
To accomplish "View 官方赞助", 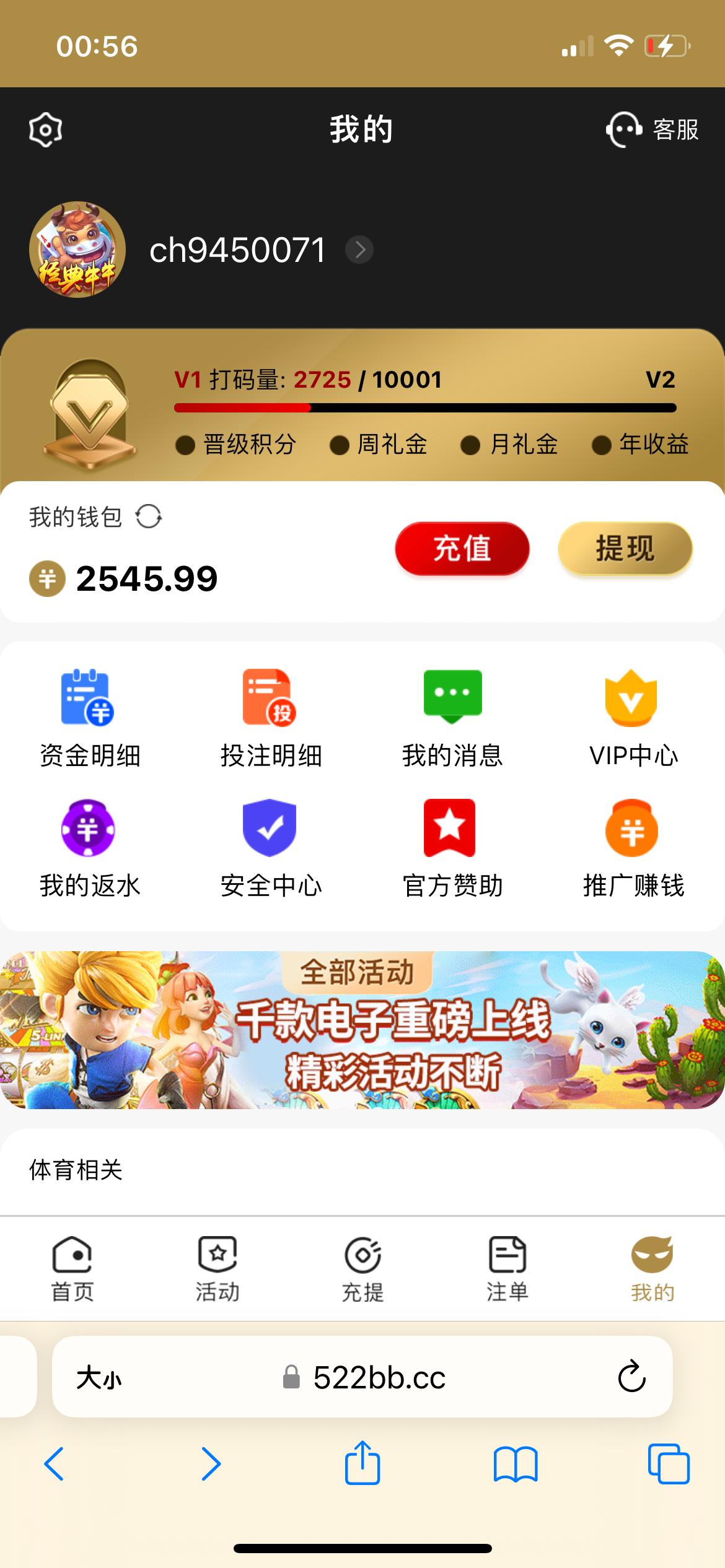I will tap(452, 848).
